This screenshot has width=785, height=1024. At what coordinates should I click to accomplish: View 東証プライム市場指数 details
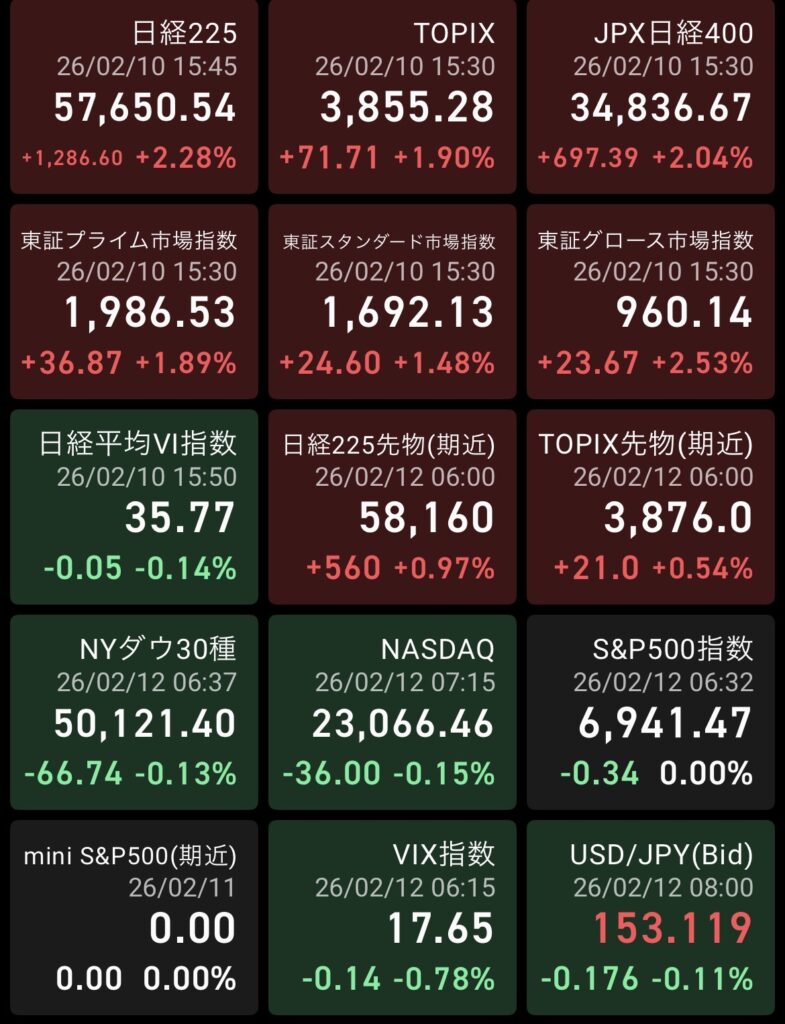134,302
